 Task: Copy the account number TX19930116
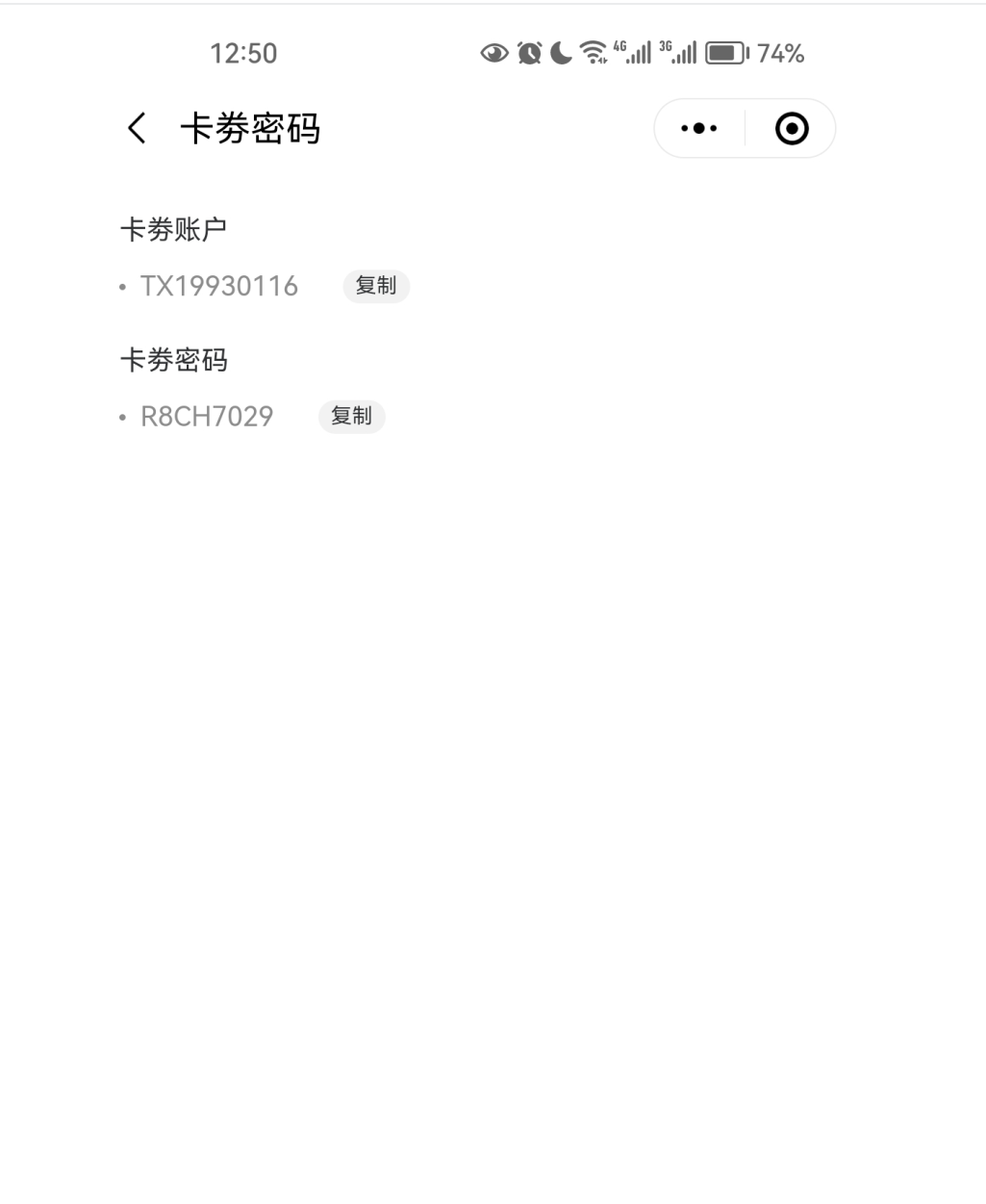tap(376, 286)
